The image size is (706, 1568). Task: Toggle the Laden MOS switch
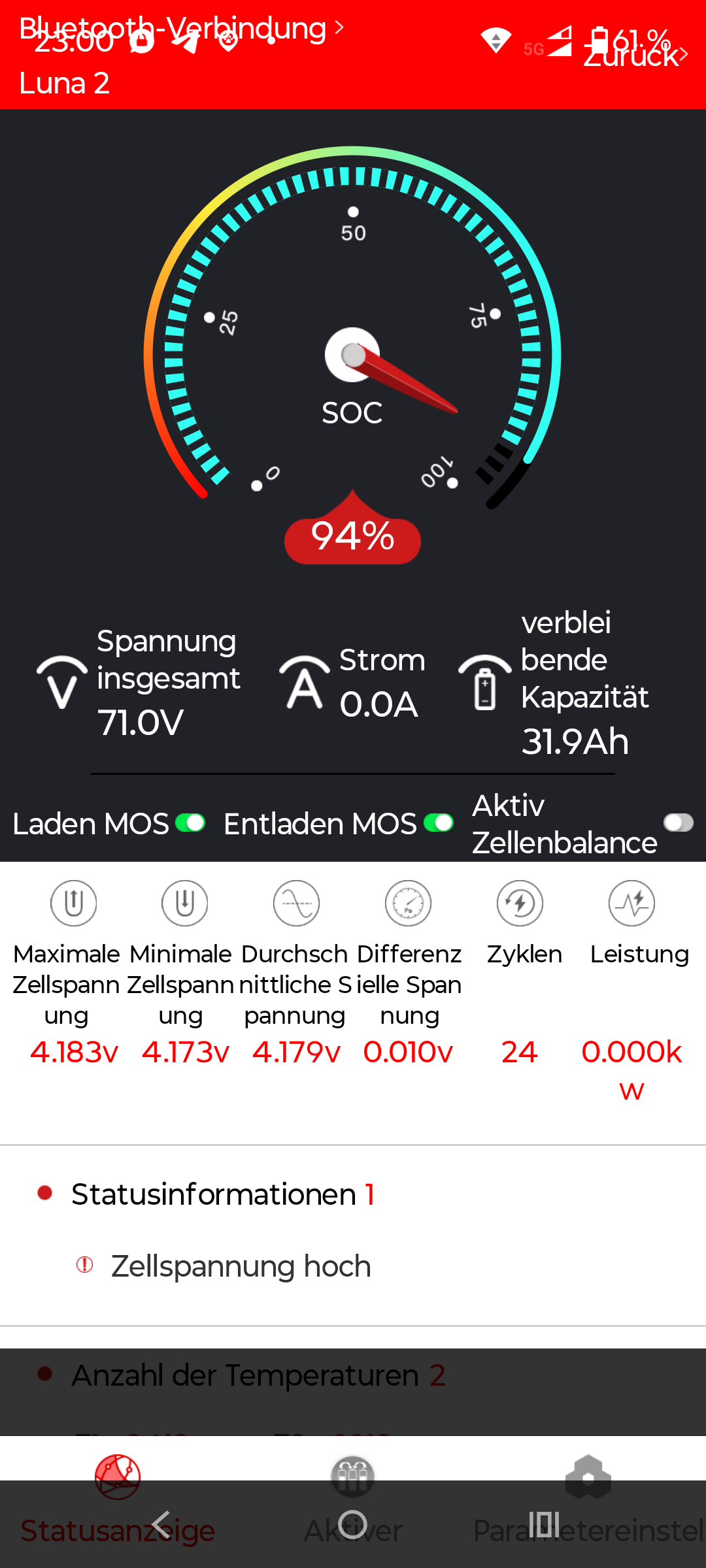pyautogui.click(x=190, y=823)
